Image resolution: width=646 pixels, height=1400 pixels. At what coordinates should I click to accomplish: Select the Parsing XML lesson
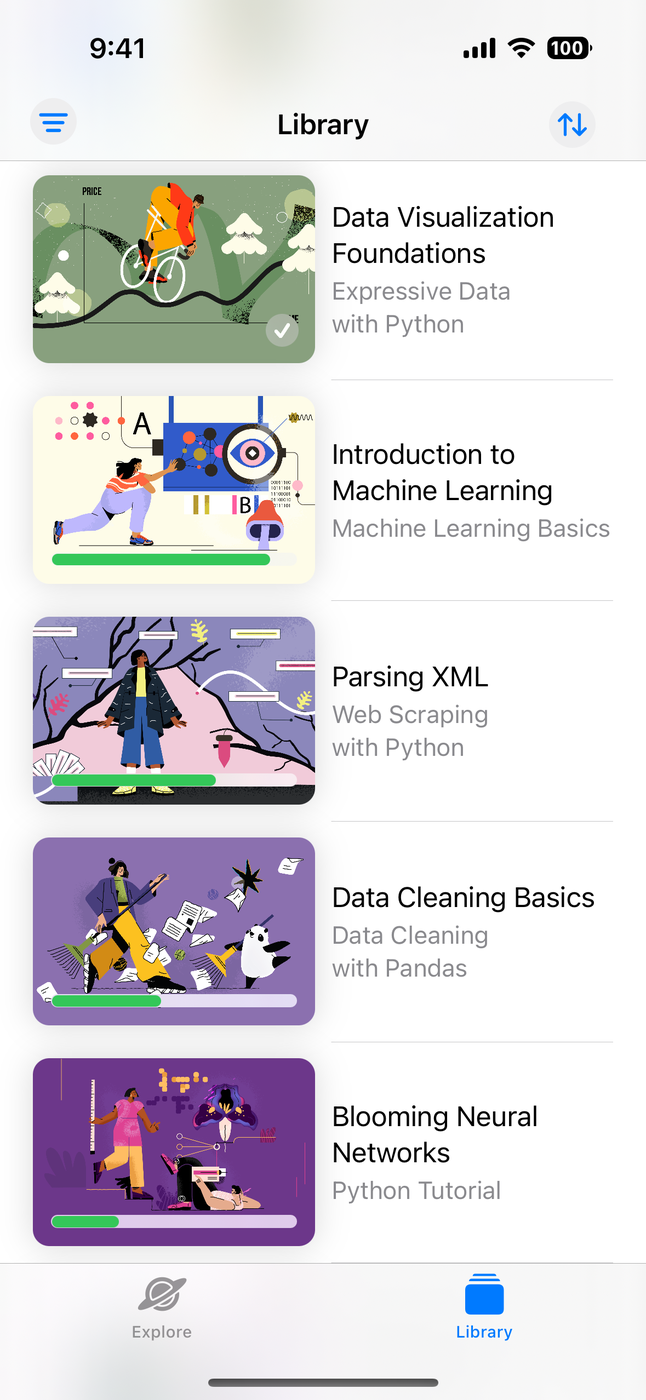tap(410, 677)
